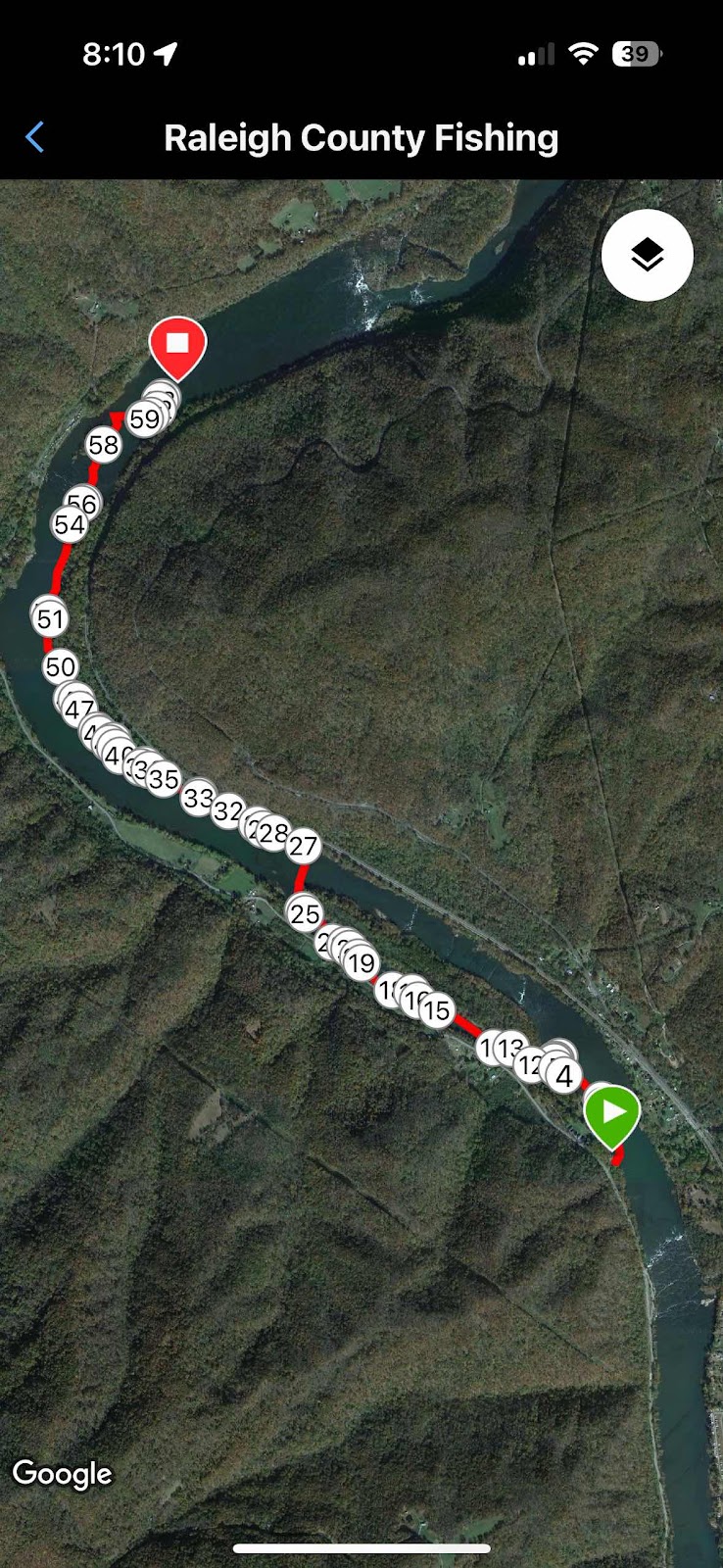This screenshot has height=1568, width=723.
Task: Select waypoint marker 27
Action: coord(304,847)
